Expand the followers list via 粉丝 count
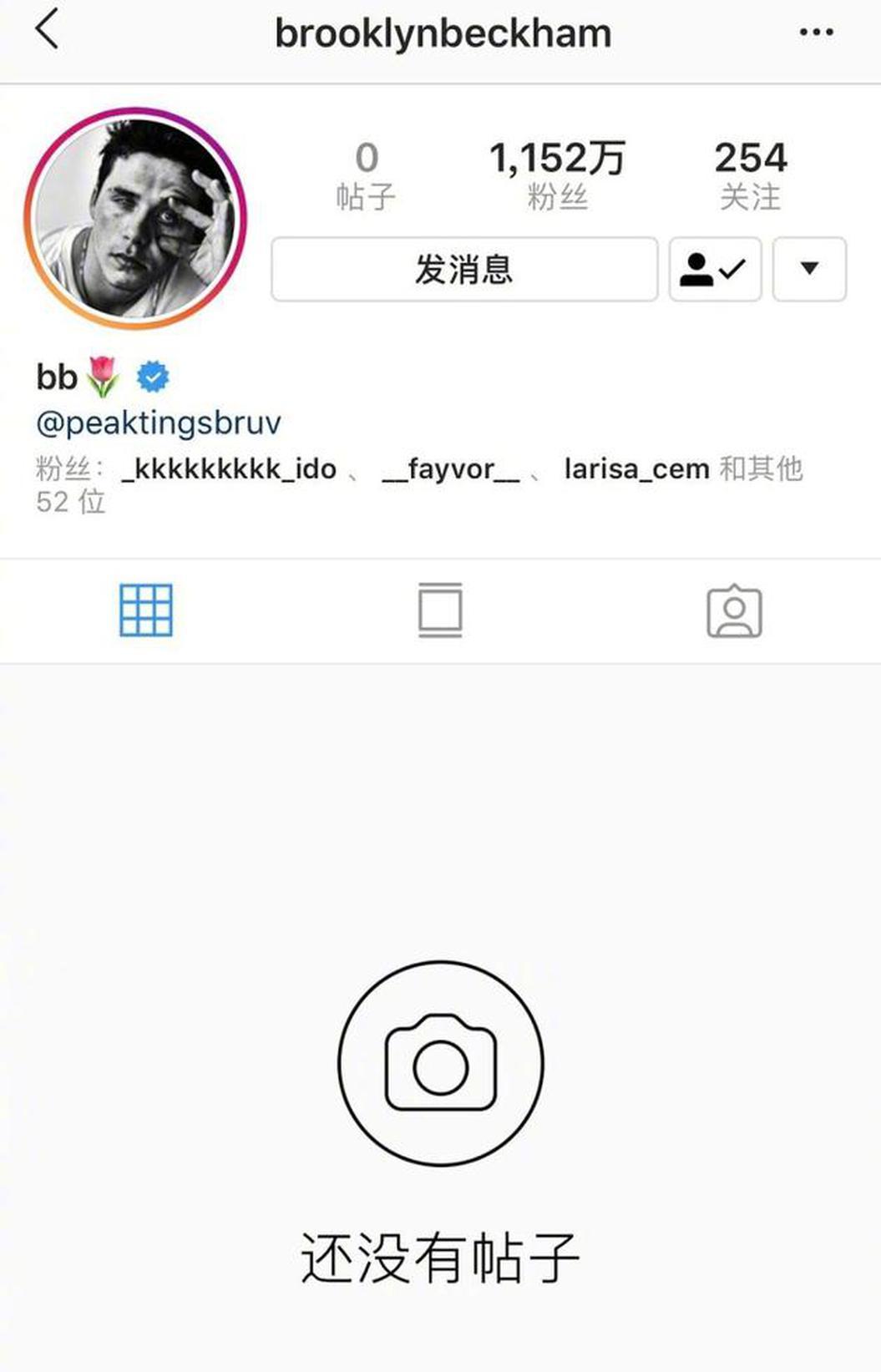The height and width of the screenshot is (1372, 881). 558,171
